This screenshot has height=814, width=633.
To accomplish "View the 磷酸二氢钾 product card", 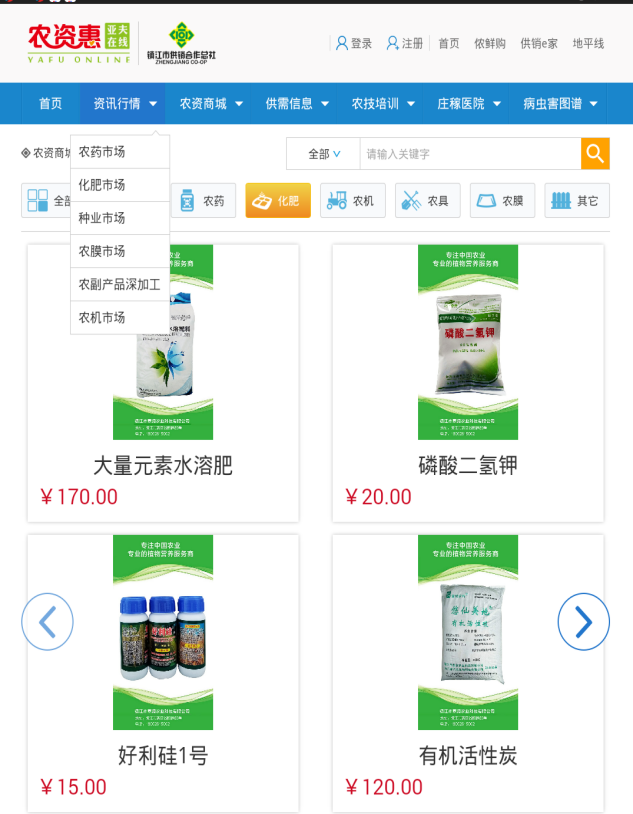I will pyautogui.click(x=467, y=383).
